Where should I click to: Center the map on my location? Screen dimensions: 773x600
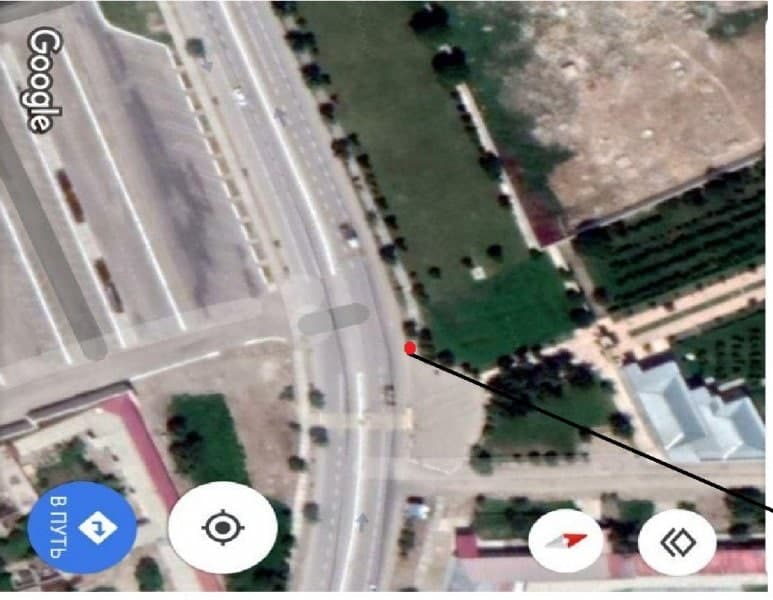coord(222,527)
